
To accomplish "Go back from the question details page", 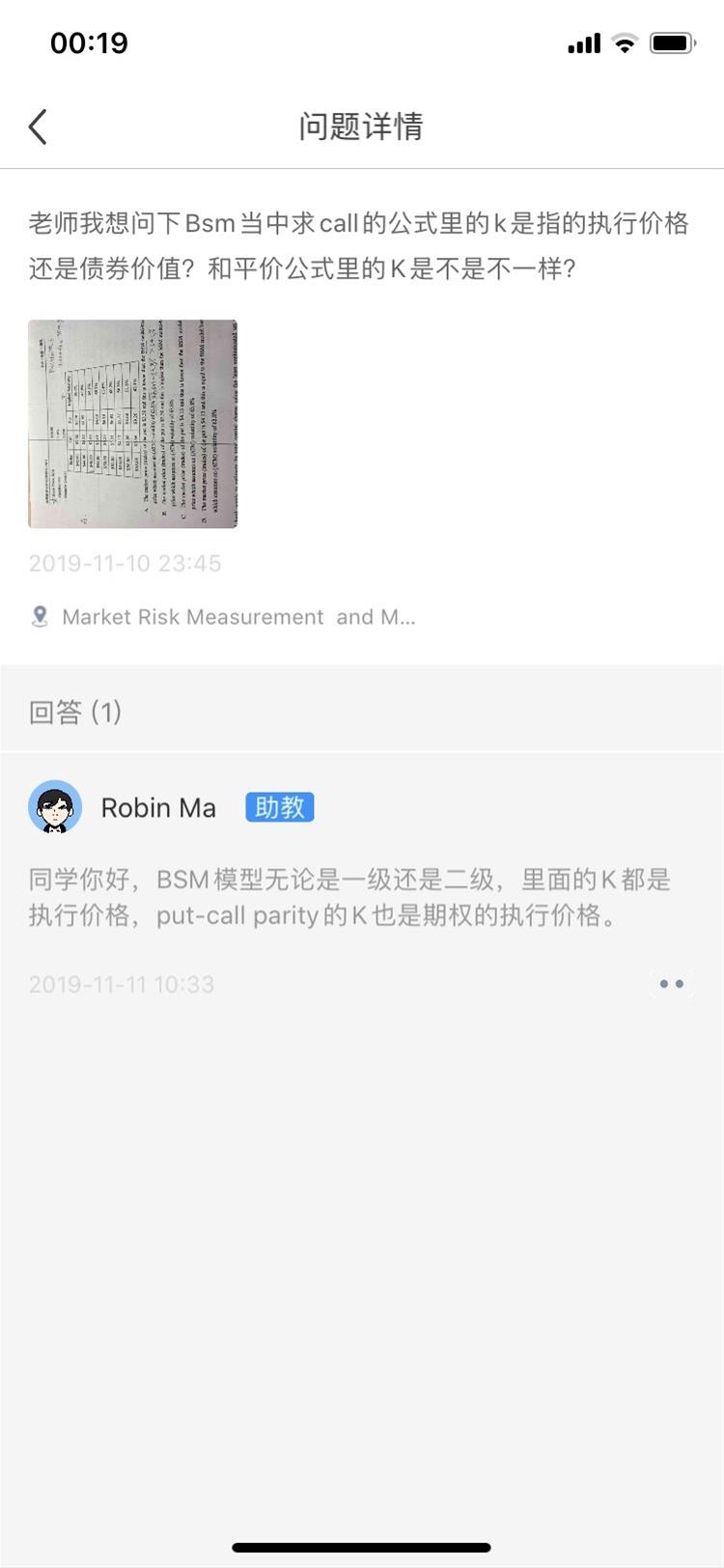I will pos(38,126).
